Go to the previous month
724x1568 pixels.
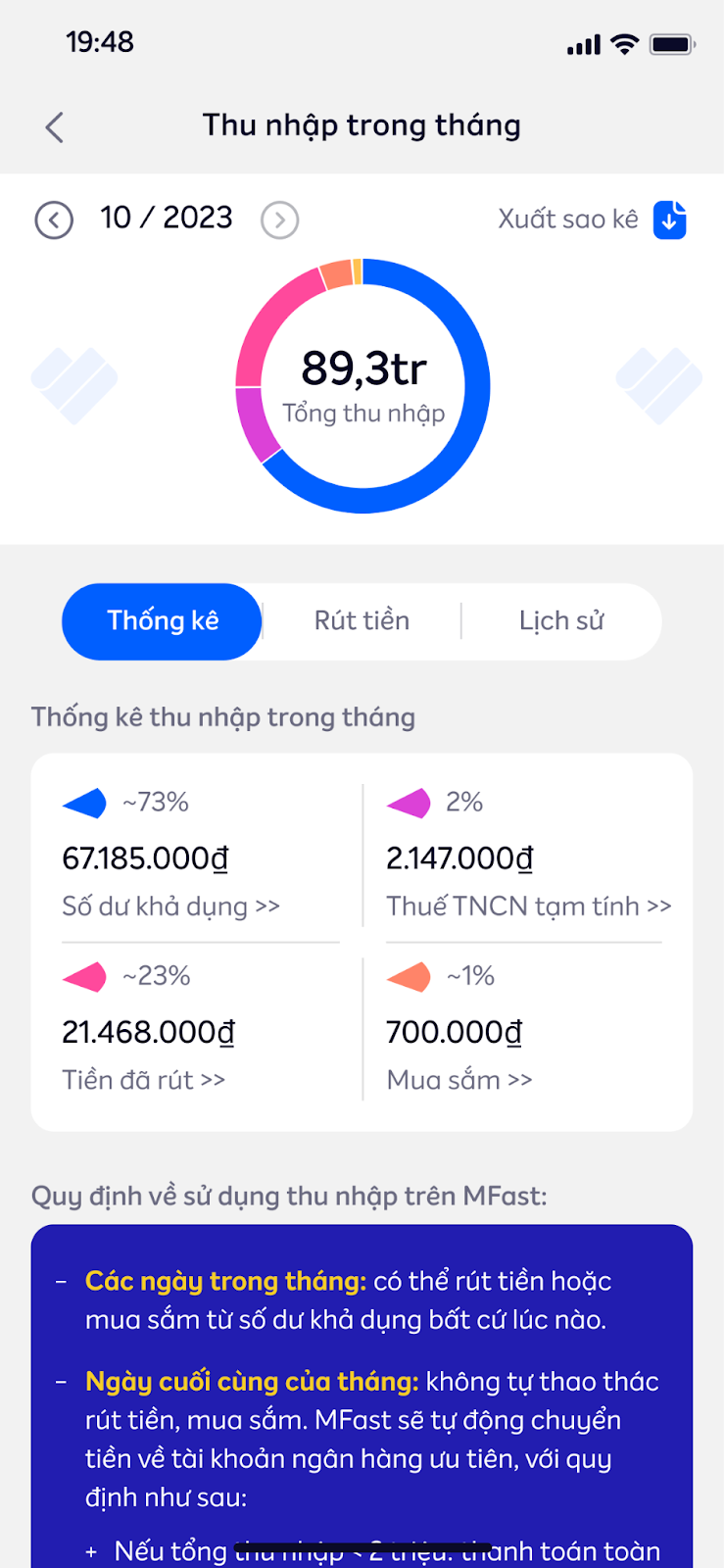click(x=54, y=220)
